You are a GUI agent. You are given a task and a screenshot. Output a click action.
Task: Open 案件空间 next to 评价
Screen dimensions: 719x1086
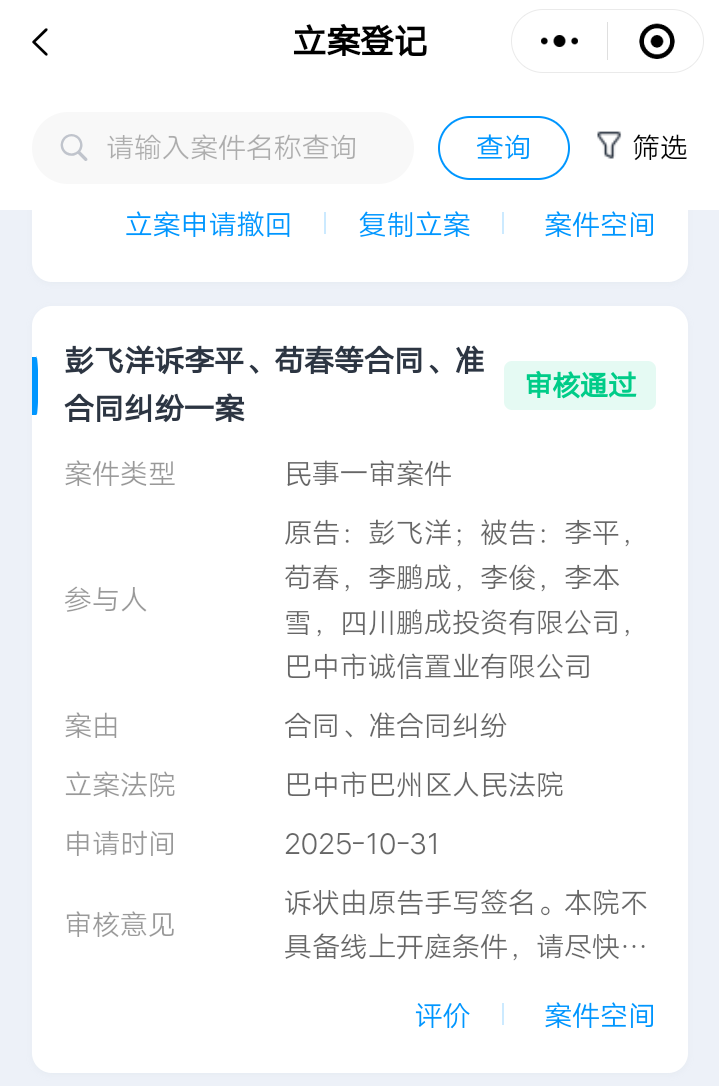click(599, 1016)
